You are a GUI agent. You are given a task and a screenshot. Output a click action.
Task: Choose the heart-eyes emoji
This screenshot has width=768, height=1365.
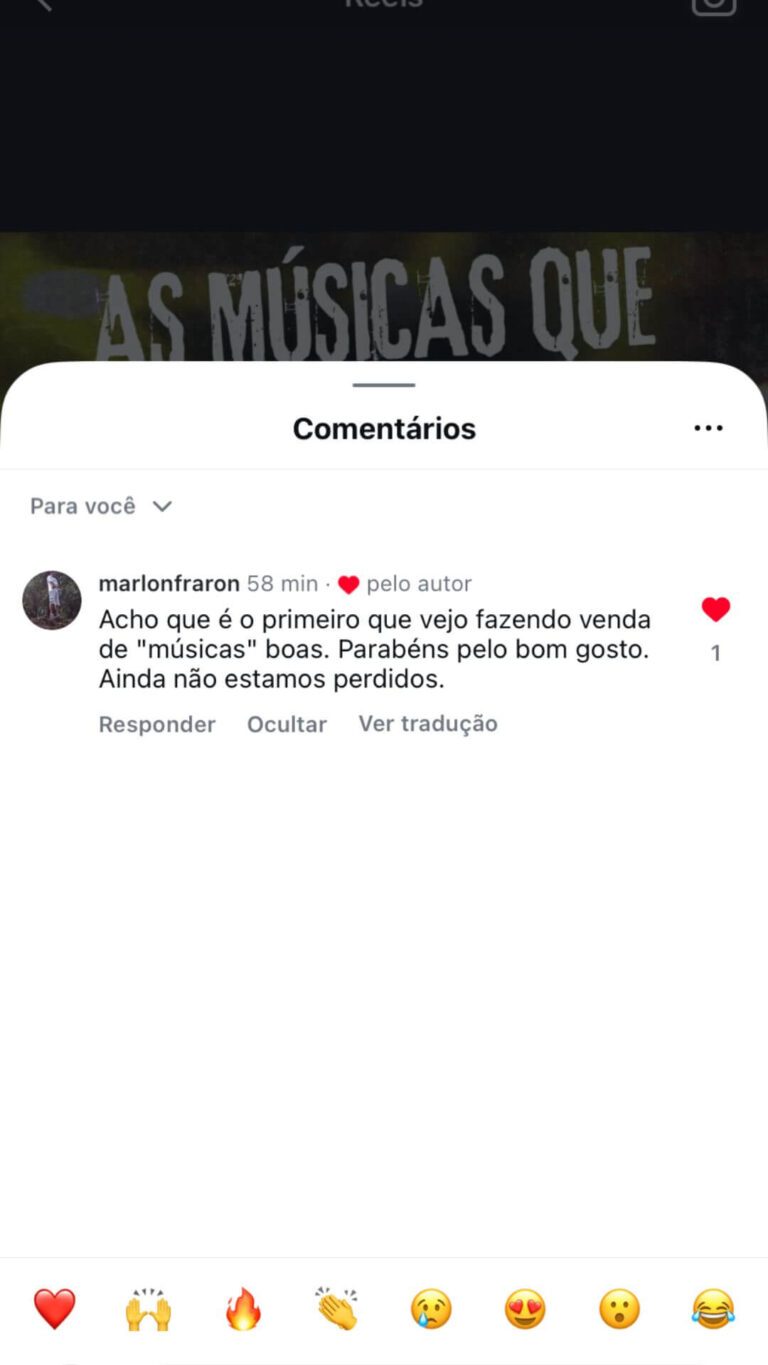point(525,1309)
